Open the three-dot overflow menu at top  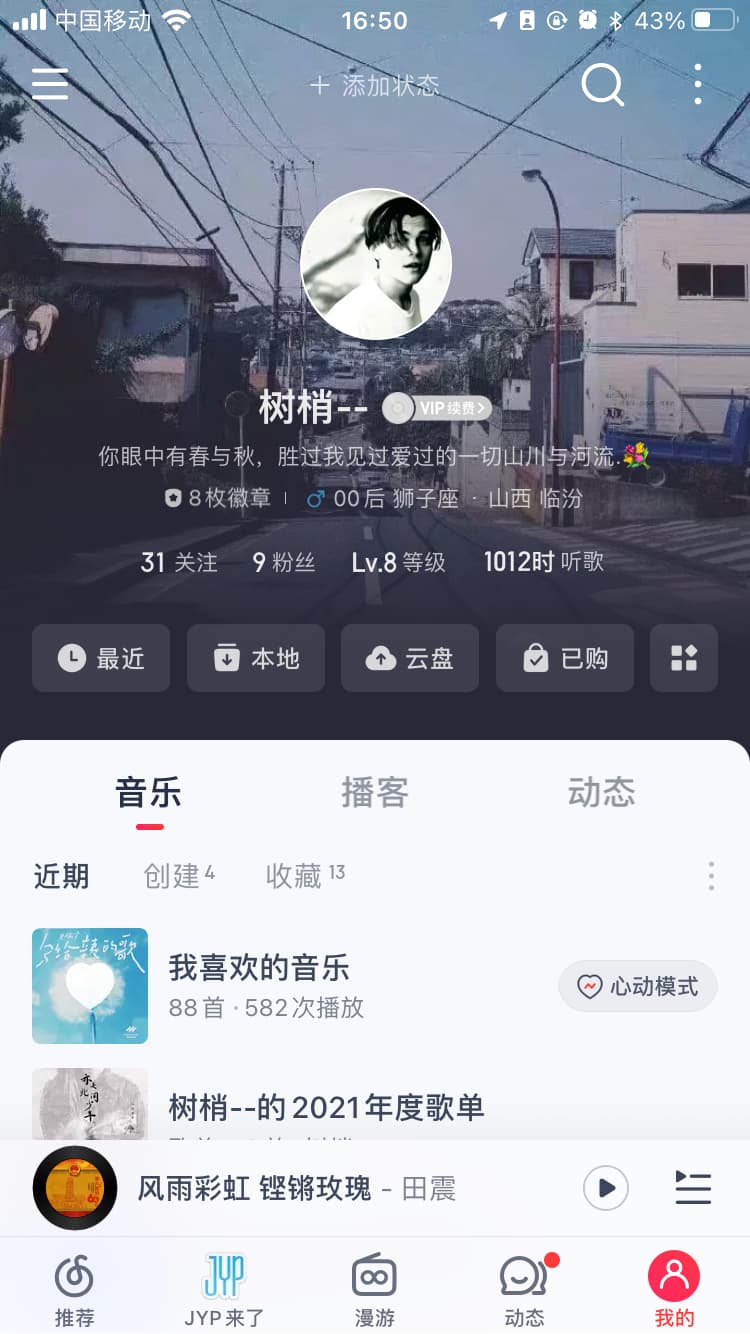click(x=698, y=85)
